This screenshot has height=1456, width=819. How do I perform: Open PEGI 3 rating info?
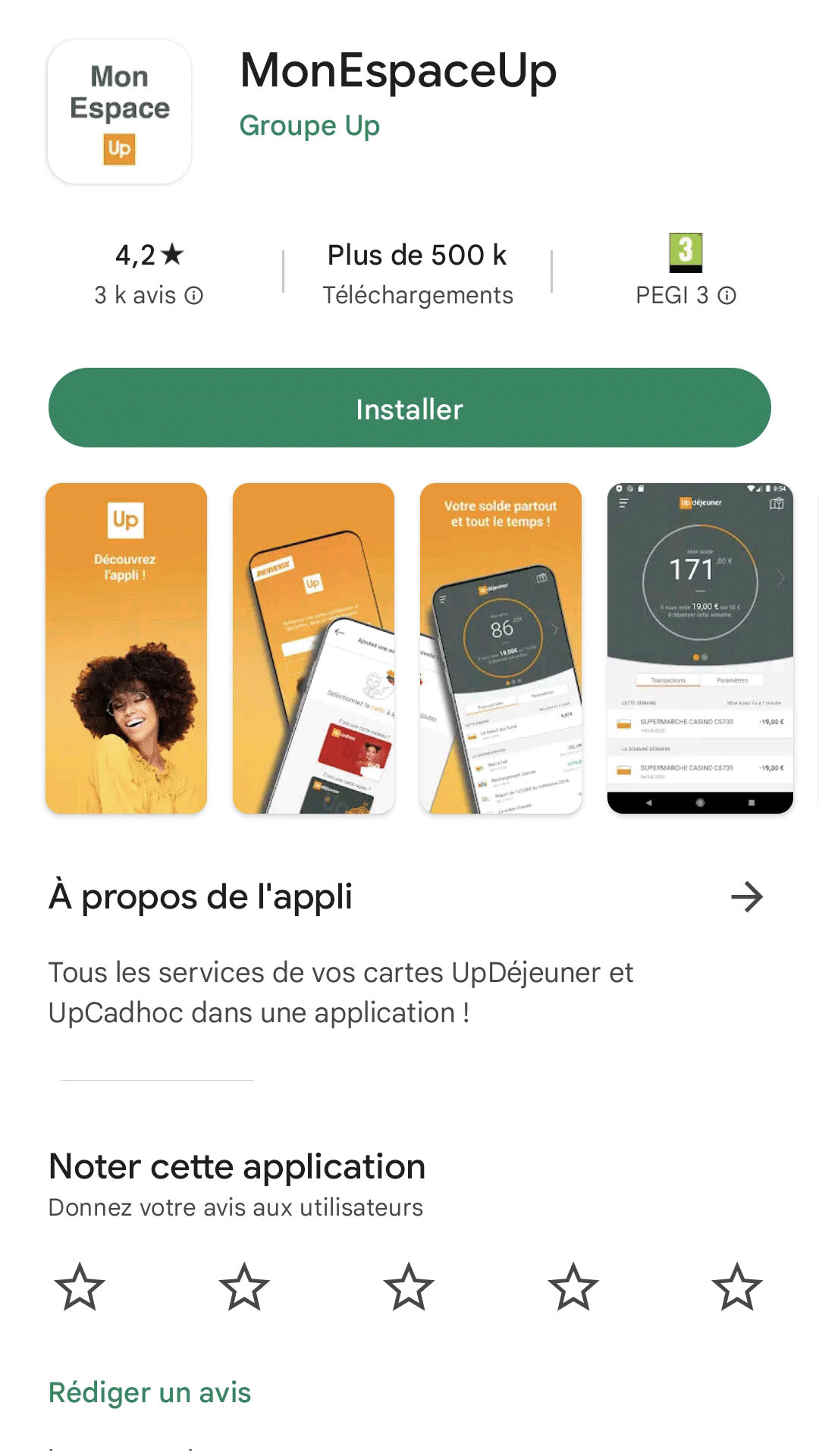pyautogui.click(x=726, y=296)
